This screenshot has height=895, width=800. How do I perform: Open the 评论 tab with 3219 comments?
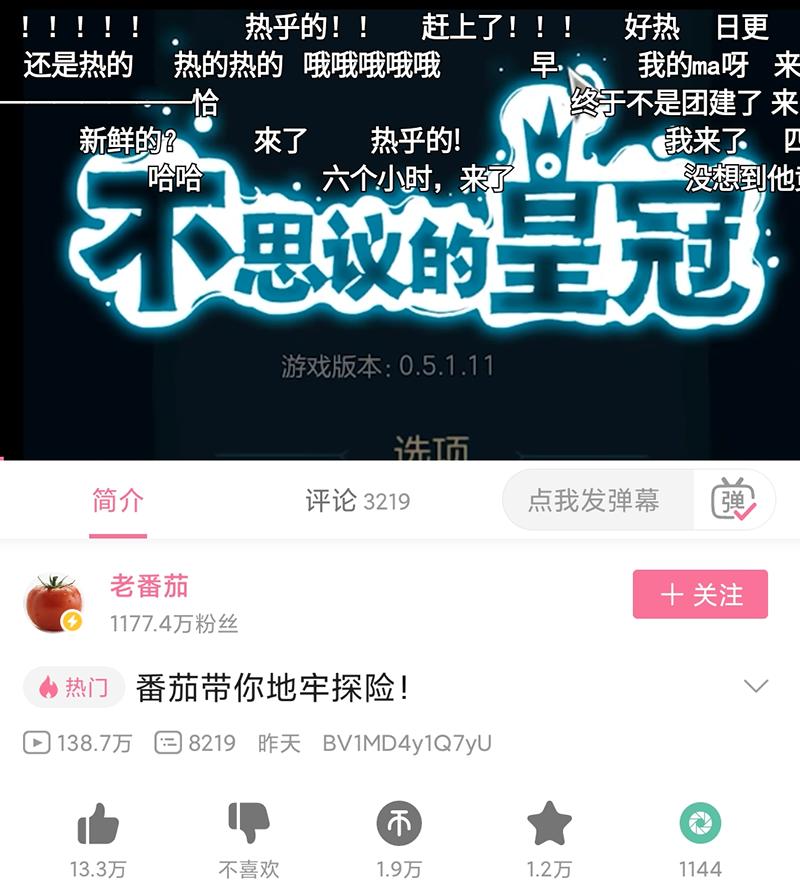tap(357, 501)
